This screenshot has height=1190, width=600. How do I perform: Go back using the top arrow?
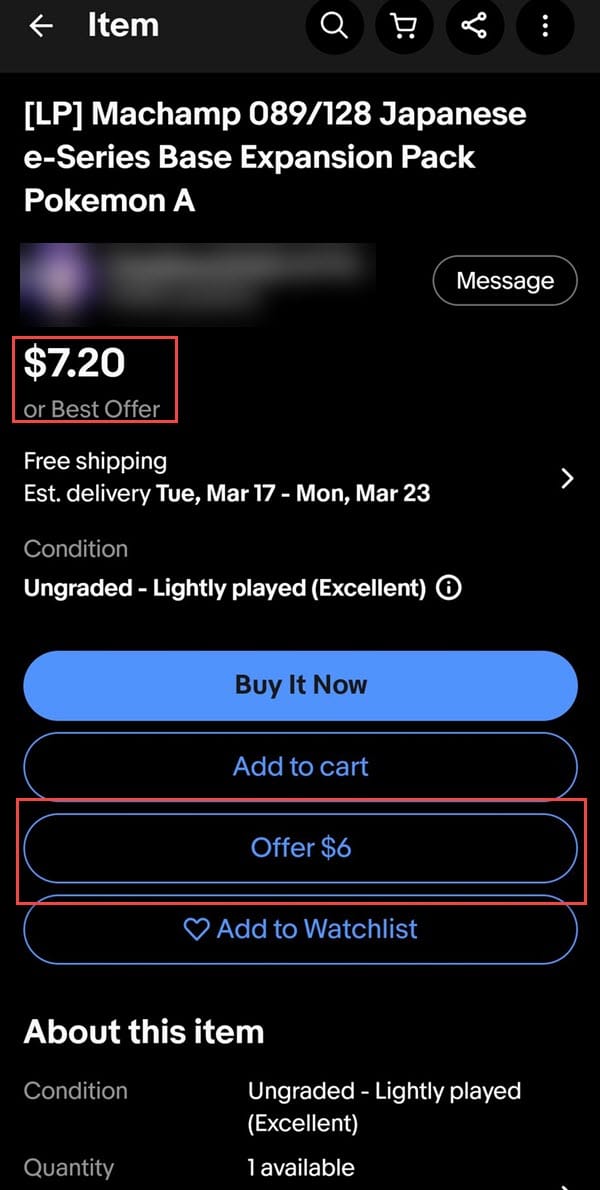point(41,26)
